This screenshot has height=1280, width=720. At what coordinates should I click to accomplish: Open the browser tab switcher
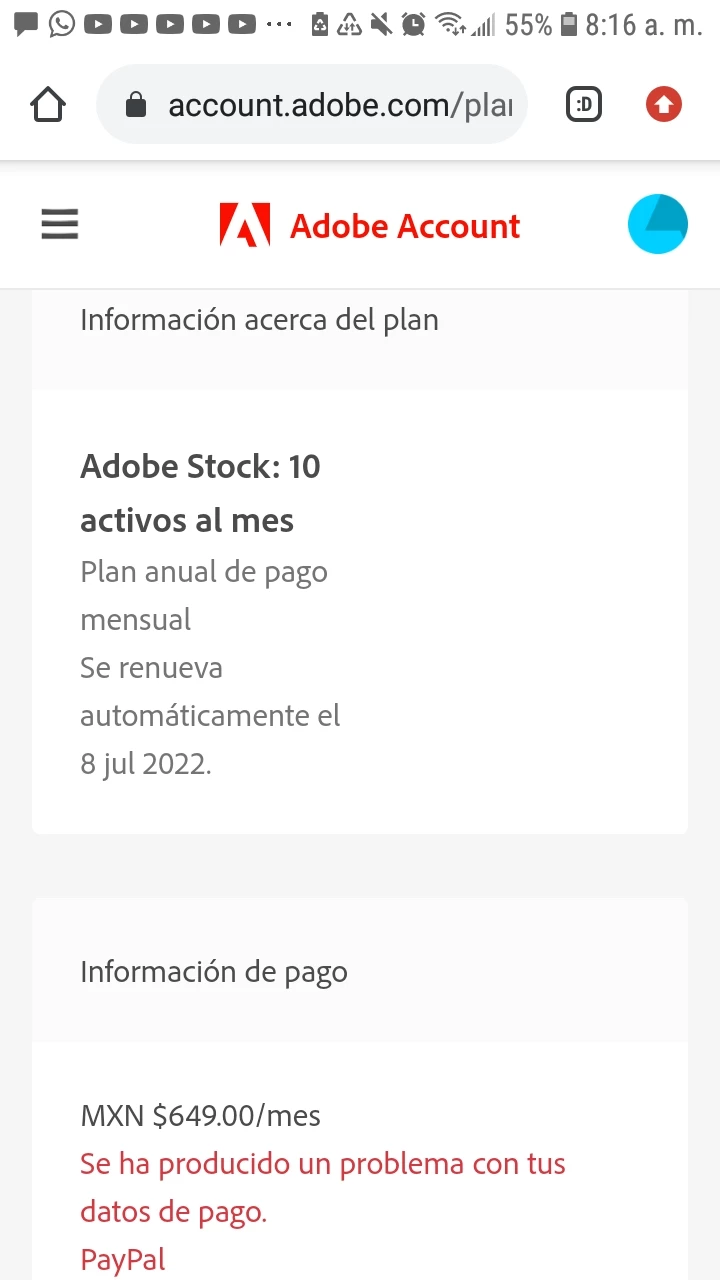coord(584,104)
